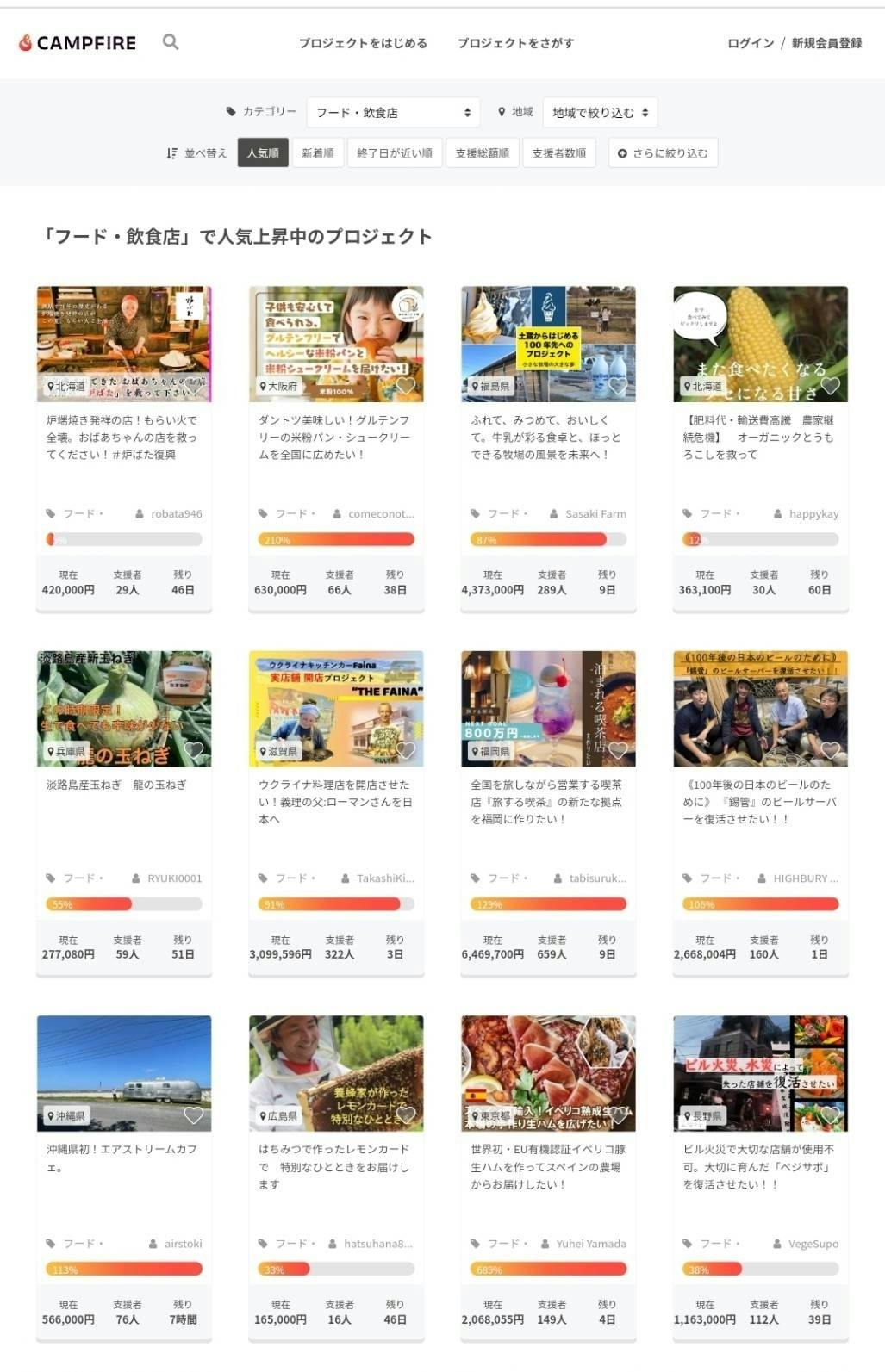
Task: Select the 支援総額順 sort option
Action: click(482, 152)
